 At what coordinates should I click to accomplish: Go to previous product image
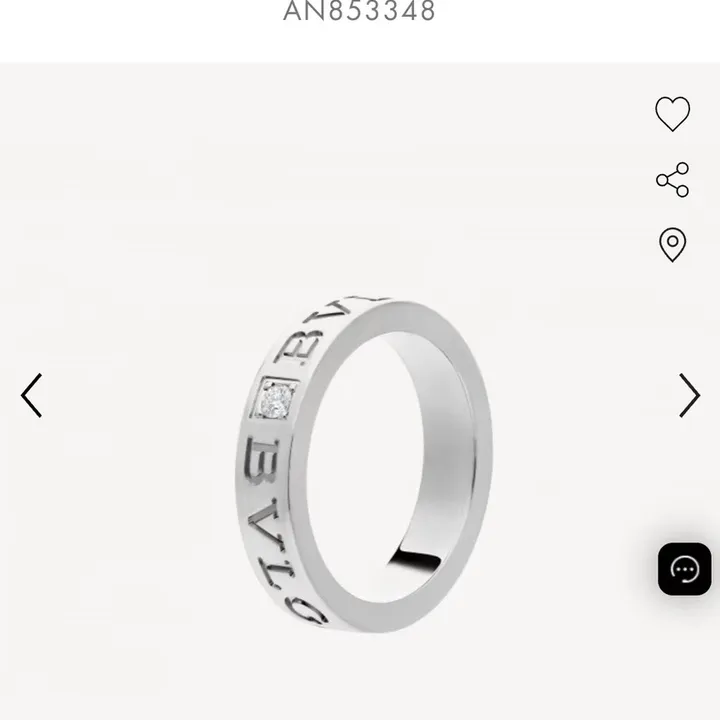[x=32, y=395]
